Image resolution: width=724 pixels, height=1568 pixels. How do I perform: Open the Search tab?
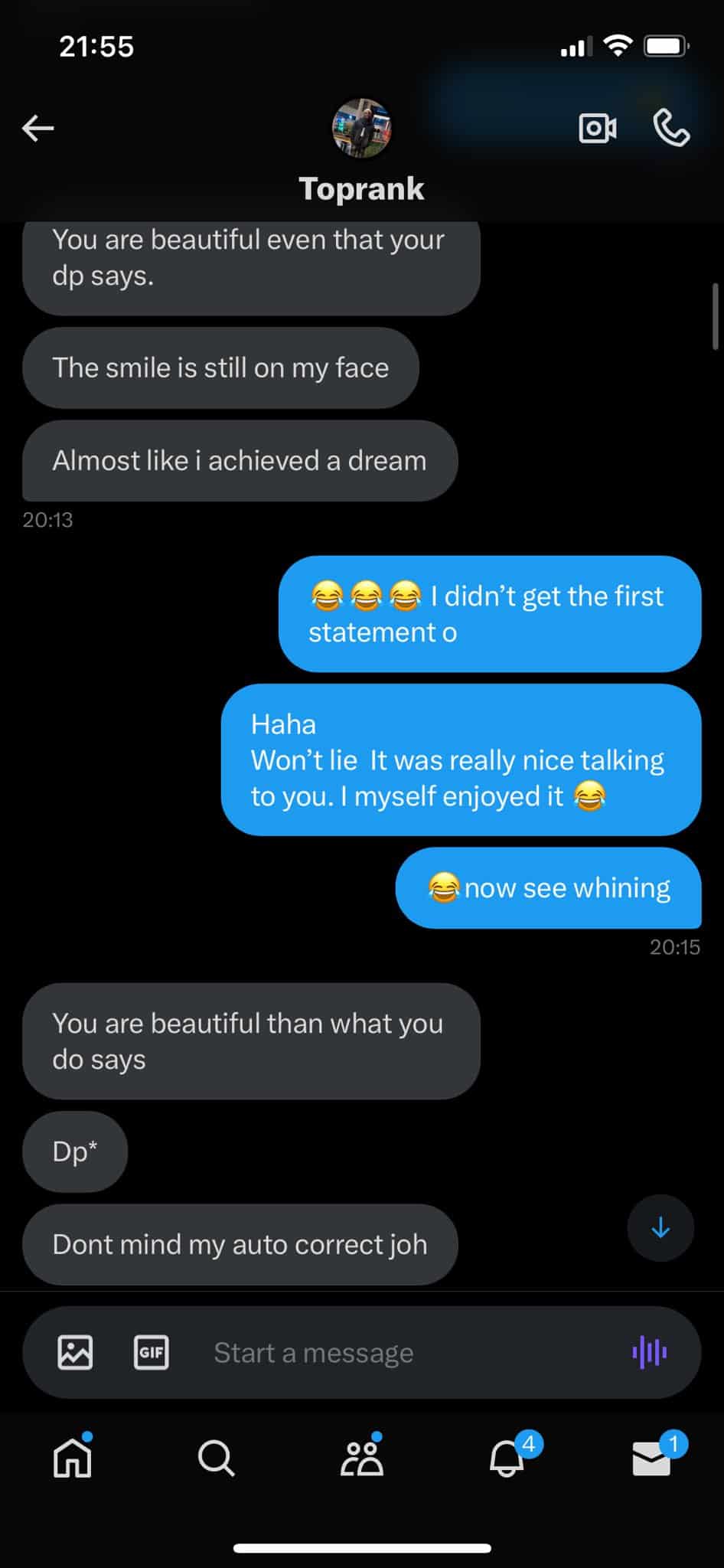217,1458
